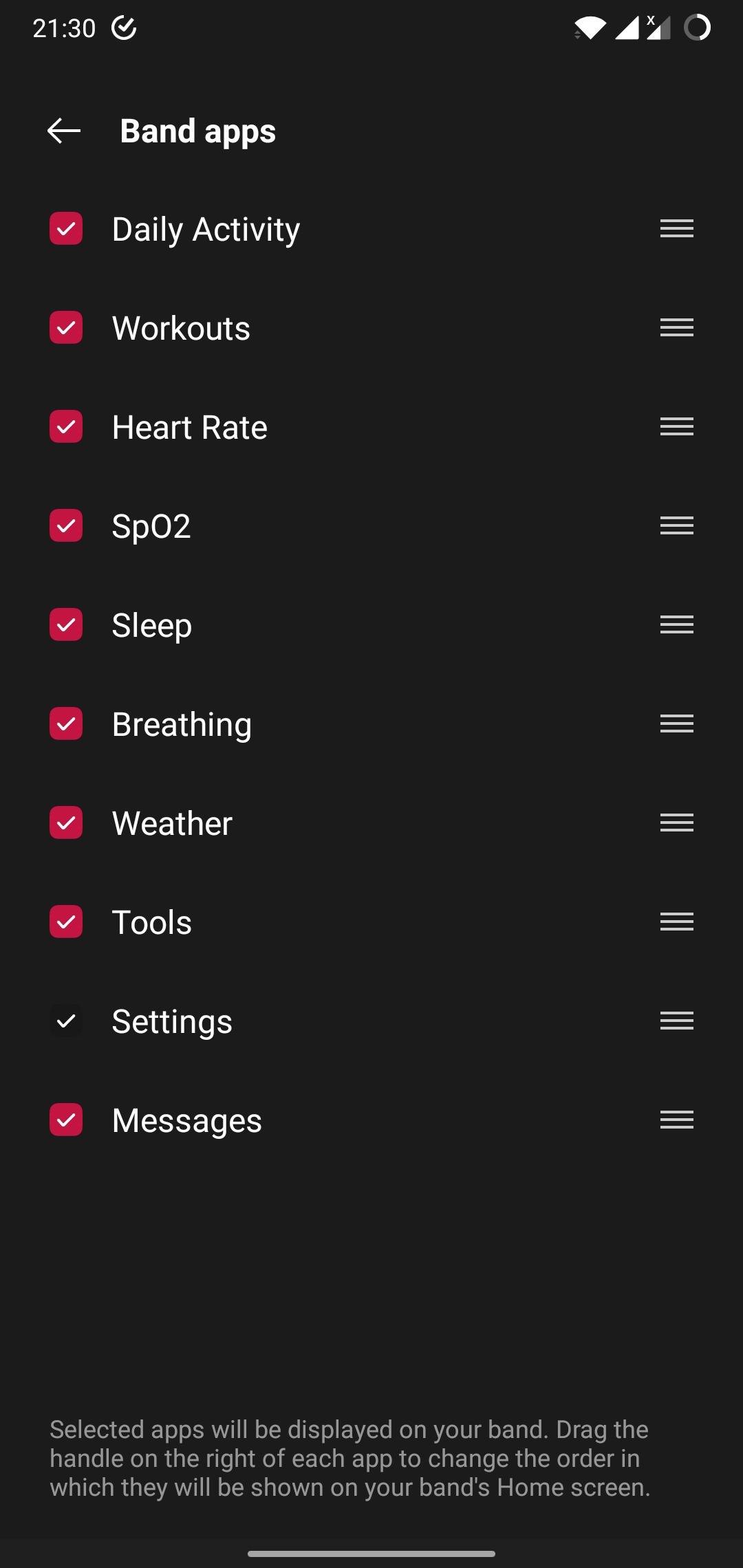Tap the reorder handle beside Weather

coord(676,823)
